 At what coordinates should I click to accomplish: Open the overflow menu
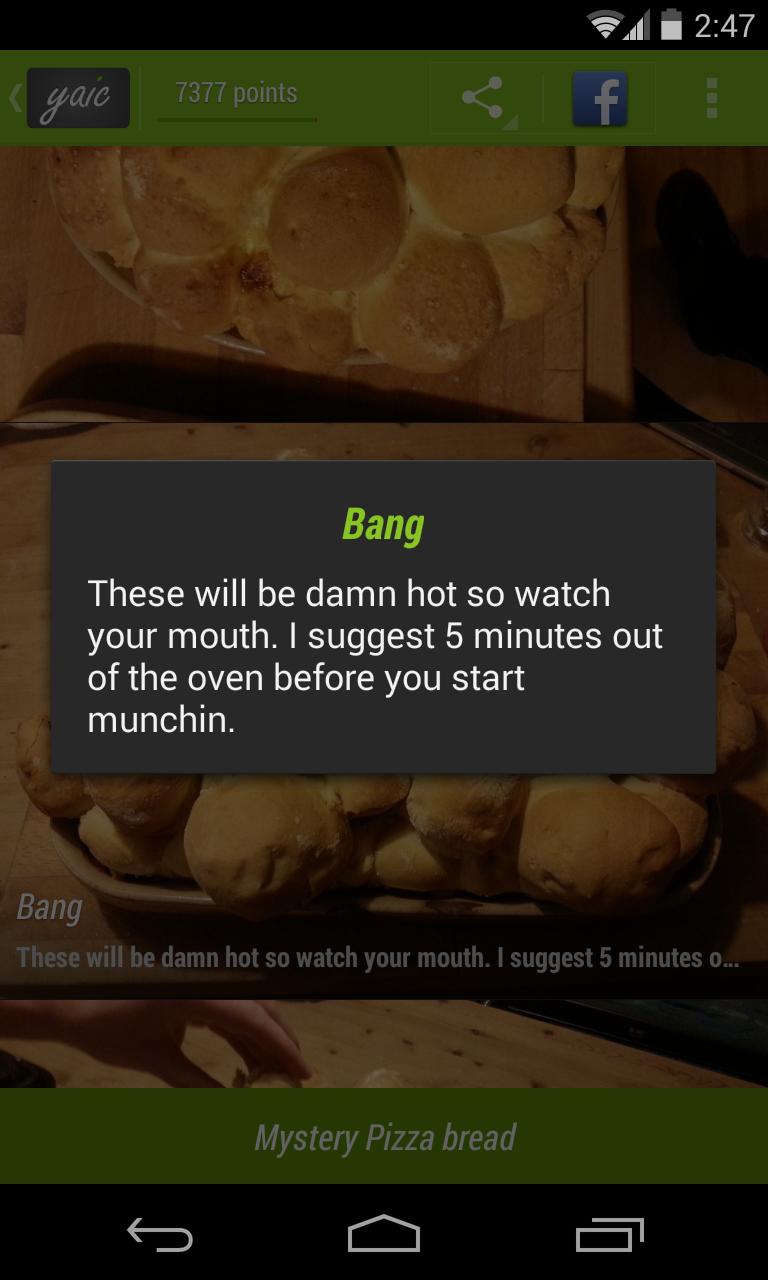pos(711,98)
